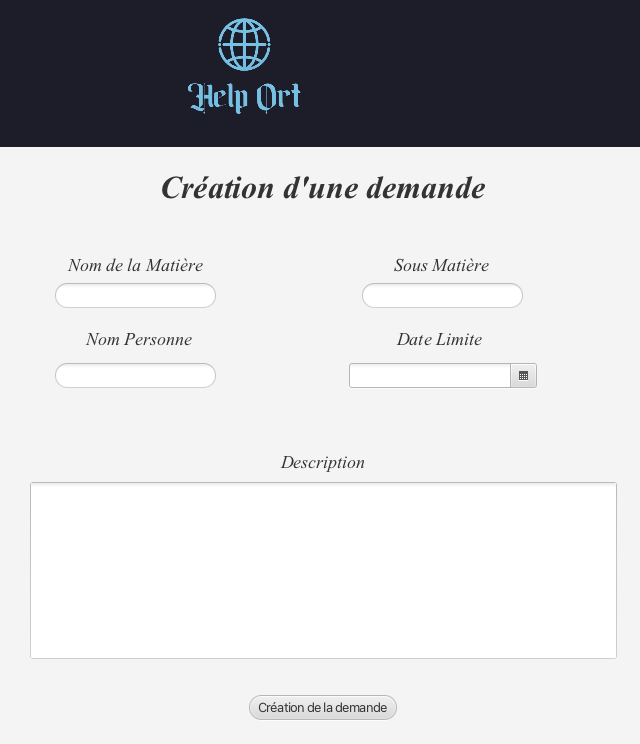Tap the Sous Matière text field

[442, 296]
